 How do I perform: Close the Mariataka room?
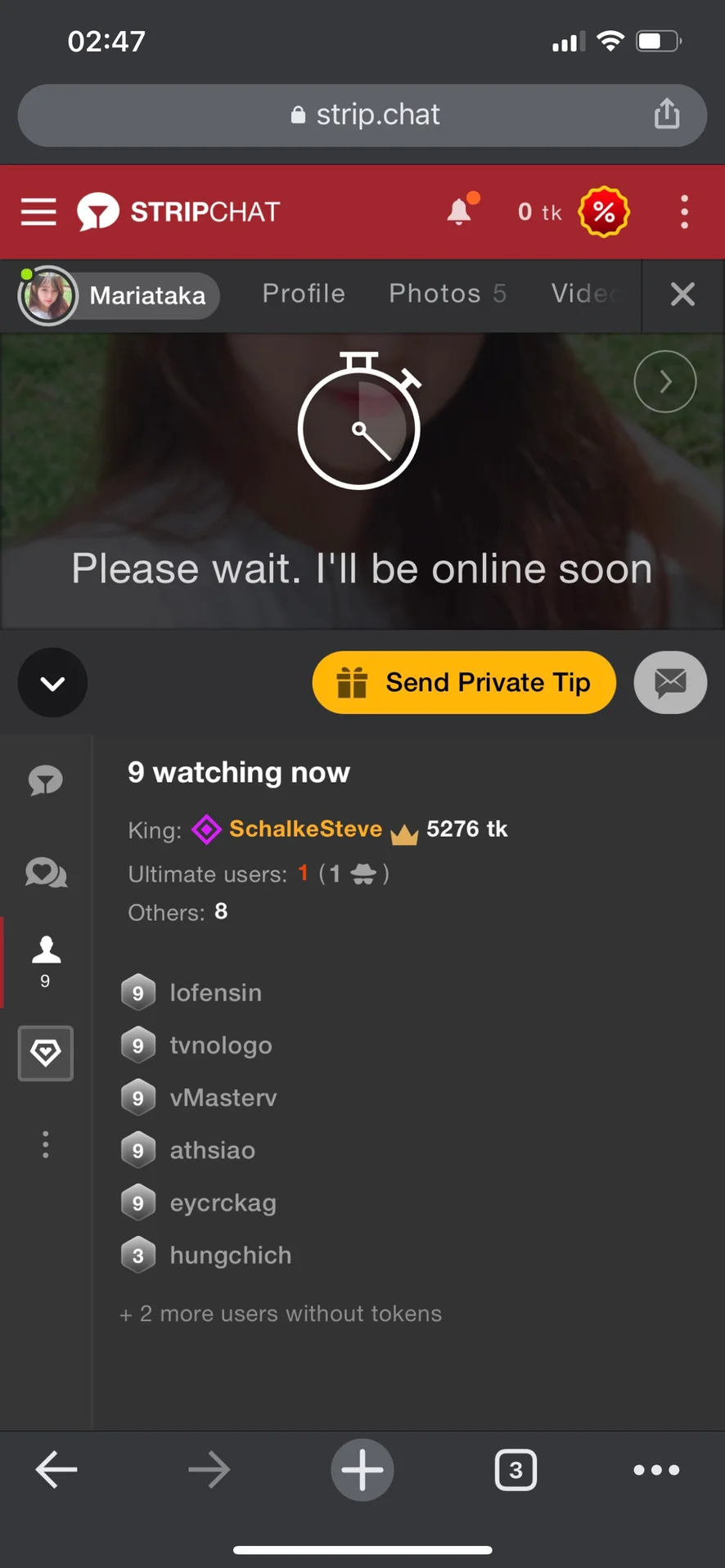[682, 294]
